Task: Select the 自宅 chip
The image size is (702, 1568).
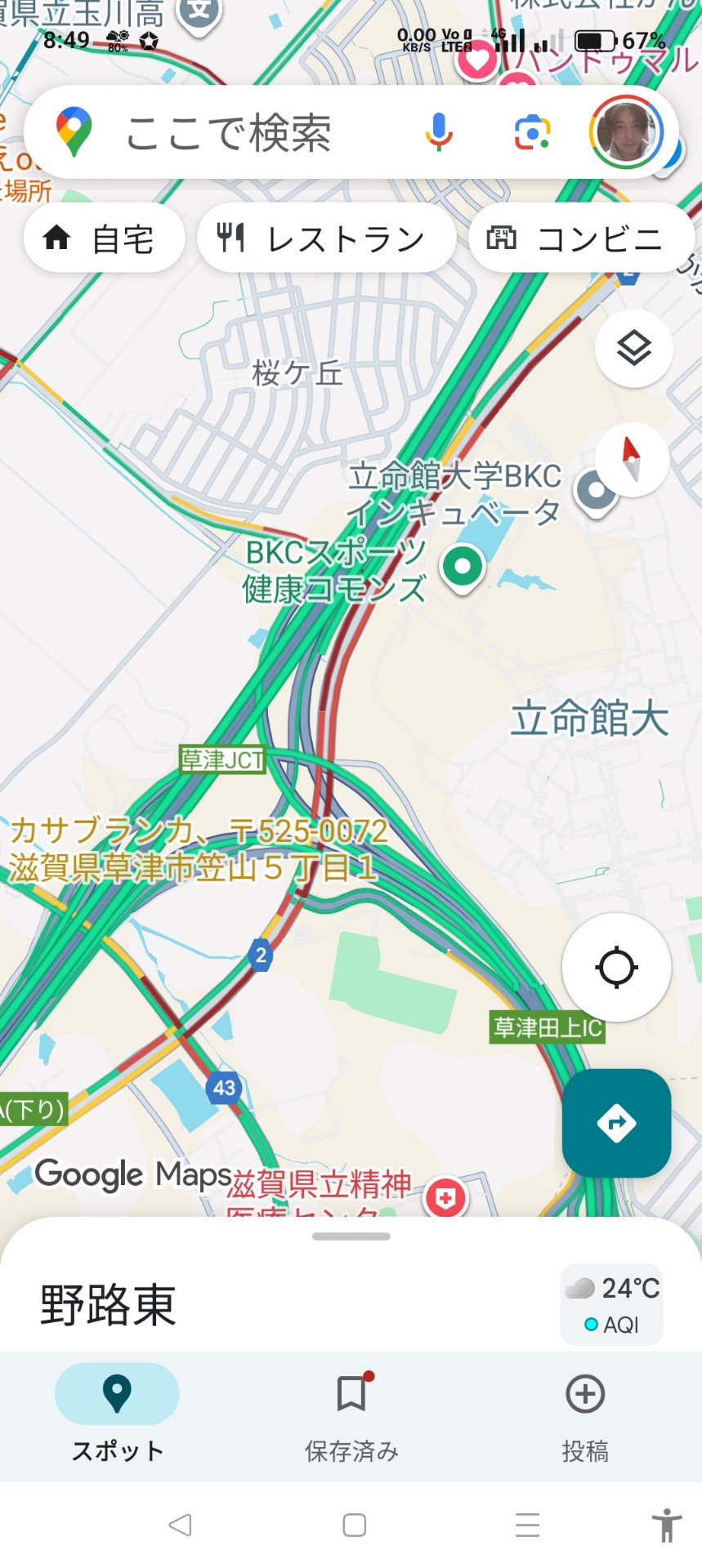Action: pyautogui.click(x=105, y=238)
